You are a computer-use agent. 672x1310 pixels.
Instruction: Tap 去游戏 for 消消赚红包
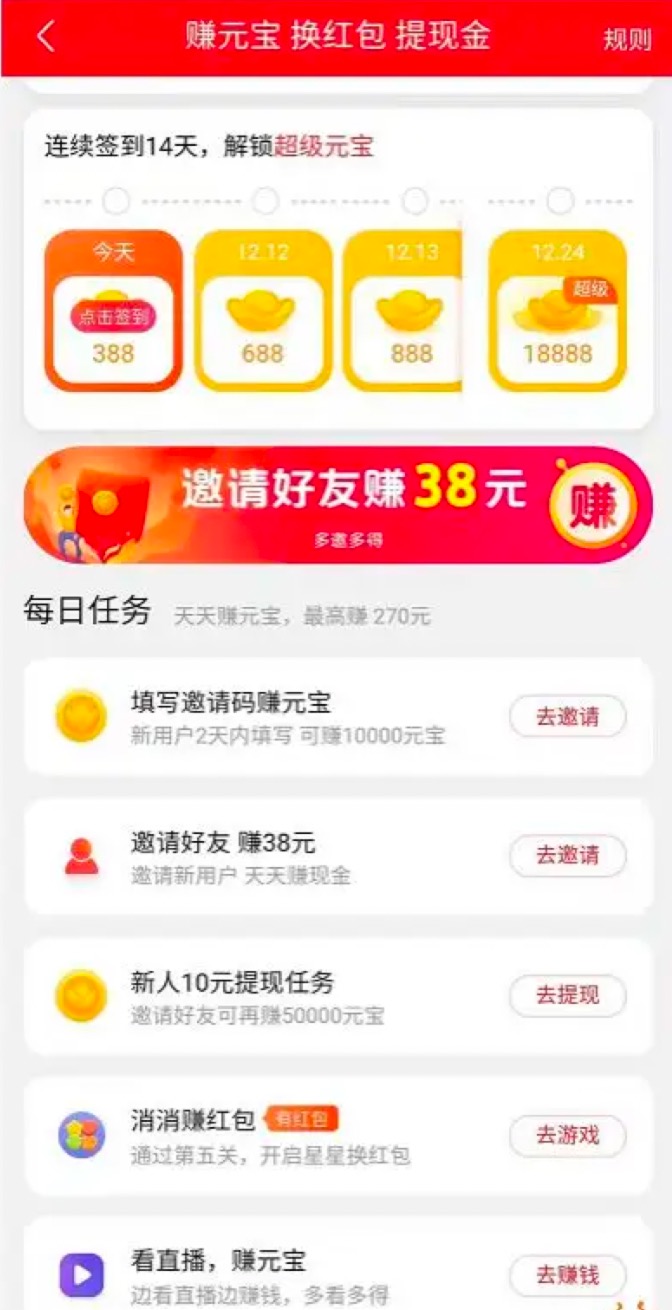coord(567,1135)
